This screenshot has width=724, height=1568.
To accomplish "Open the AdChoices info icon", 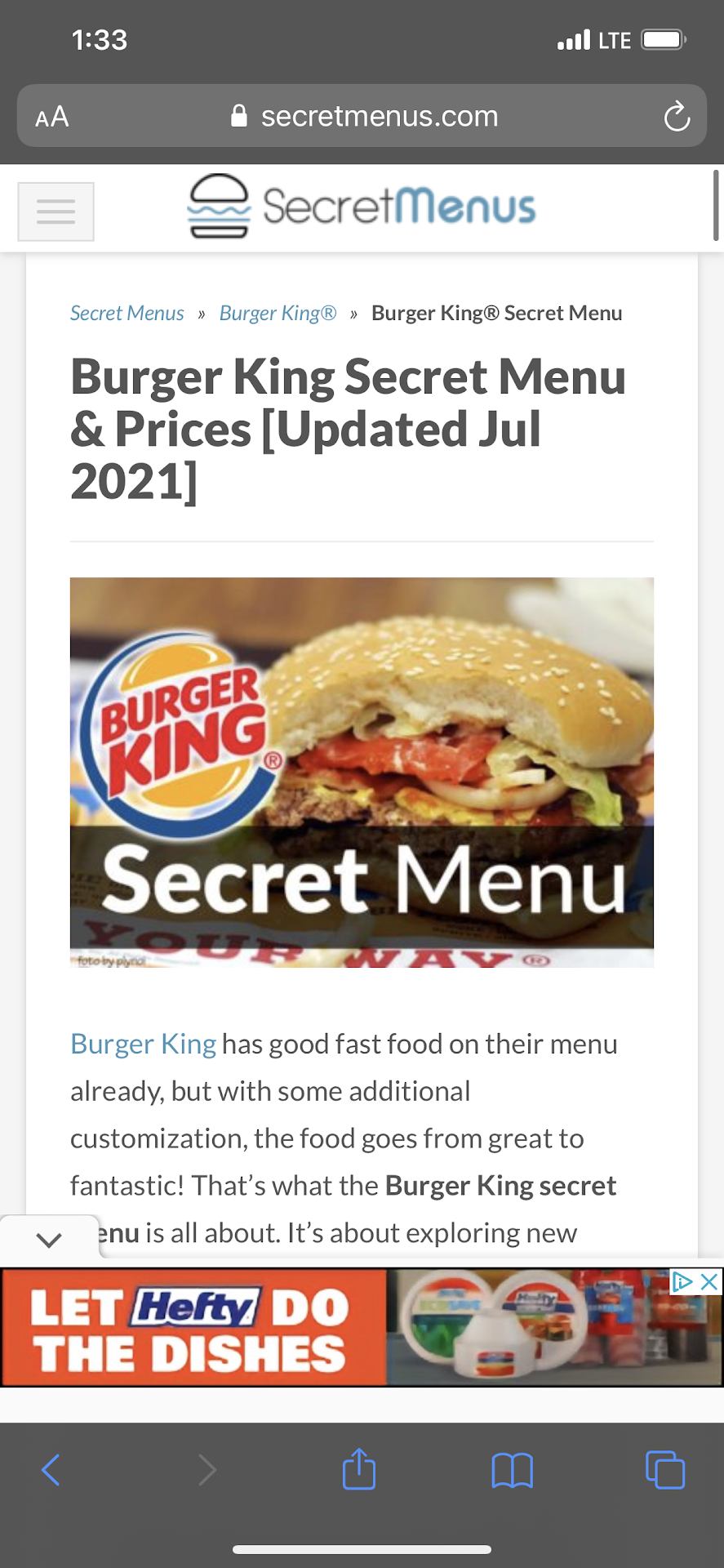I will (x=682, y=1282).
